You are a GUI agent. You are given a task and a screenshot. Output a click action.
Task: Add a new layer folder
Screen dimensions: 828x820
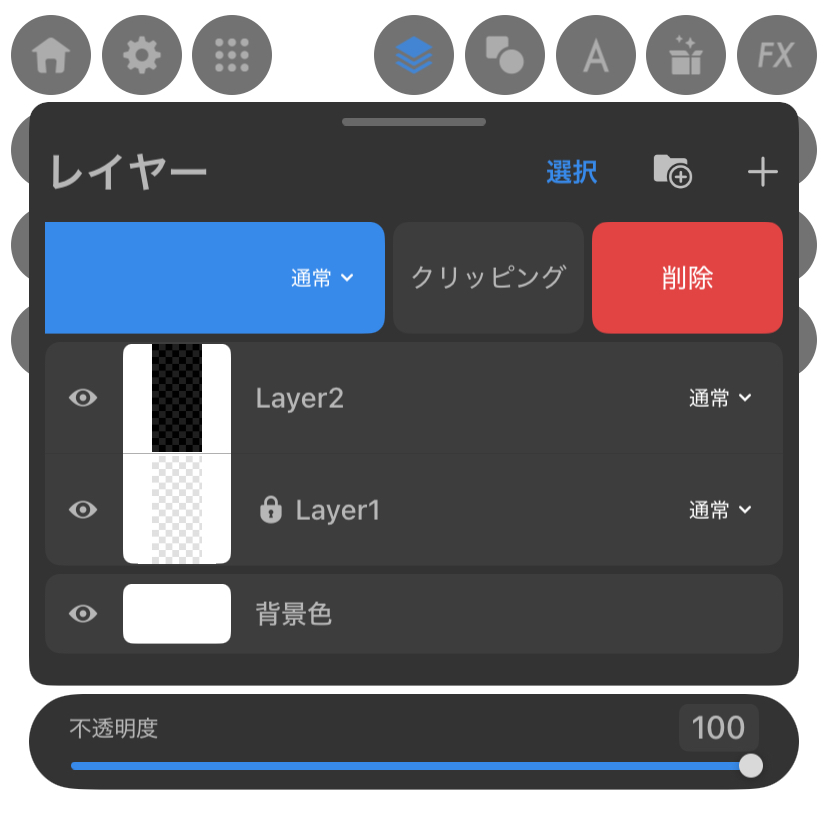click(673, 172)
